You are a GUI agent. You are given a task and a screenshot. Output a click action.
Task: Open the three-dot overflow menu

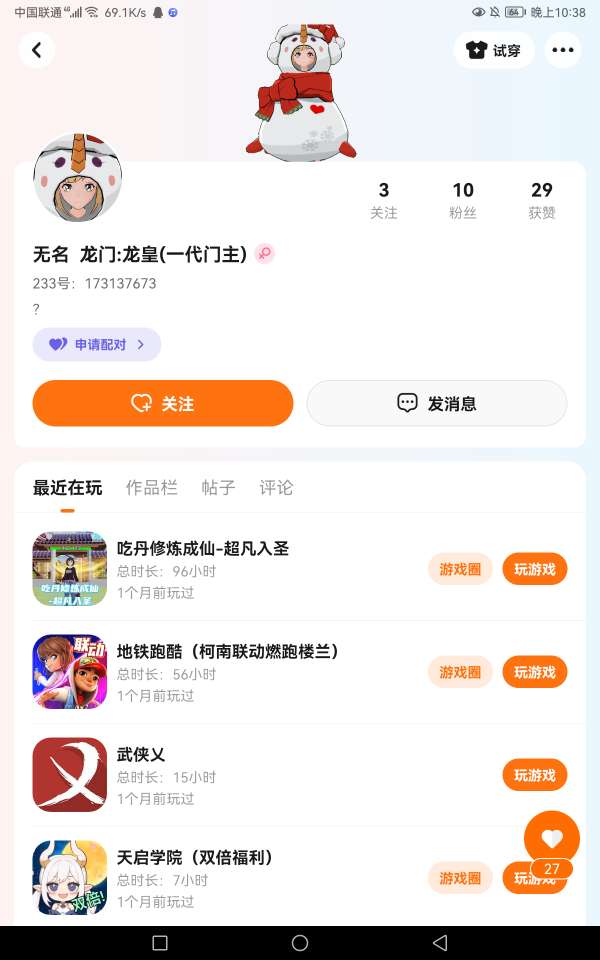click(563, 50)
